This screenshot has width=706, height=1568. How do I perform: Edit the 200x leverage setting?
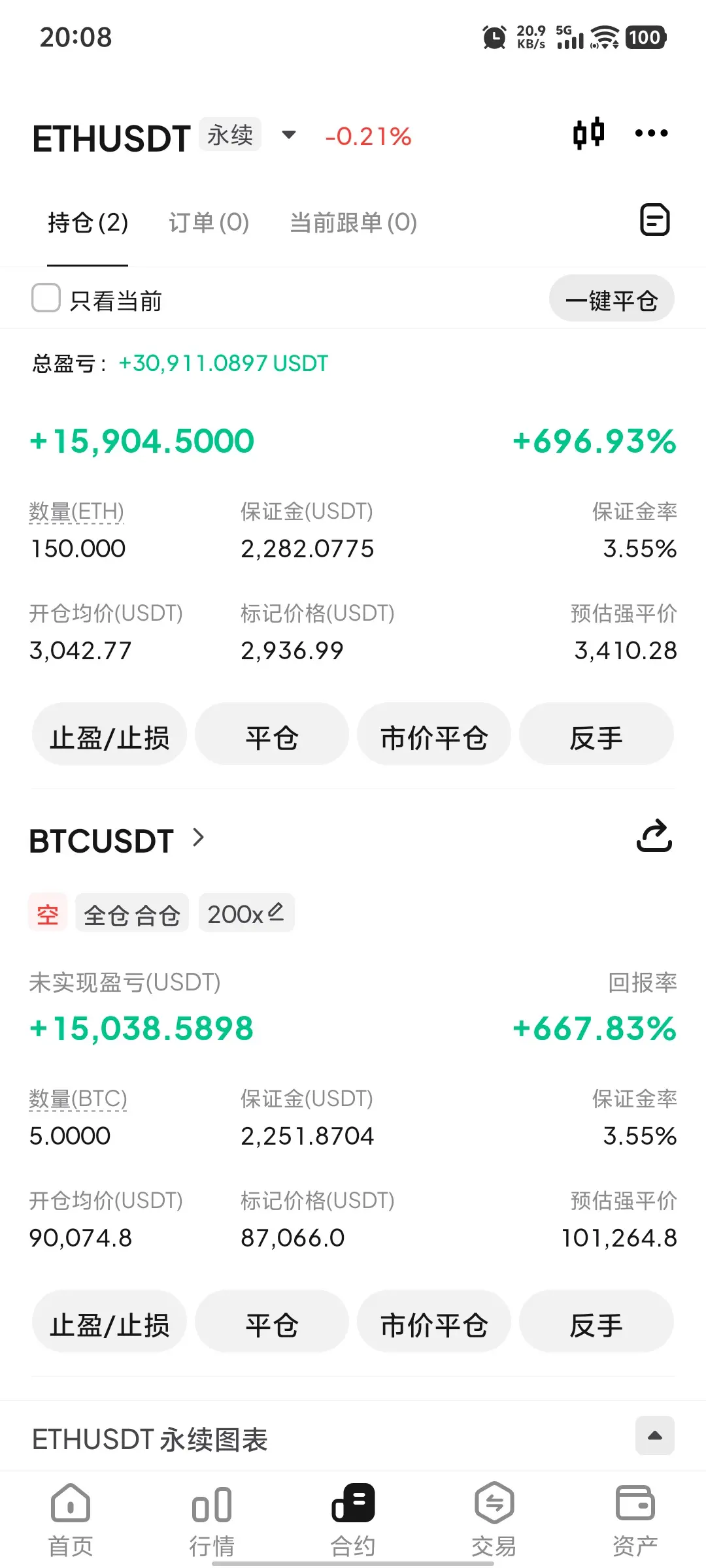246,913
